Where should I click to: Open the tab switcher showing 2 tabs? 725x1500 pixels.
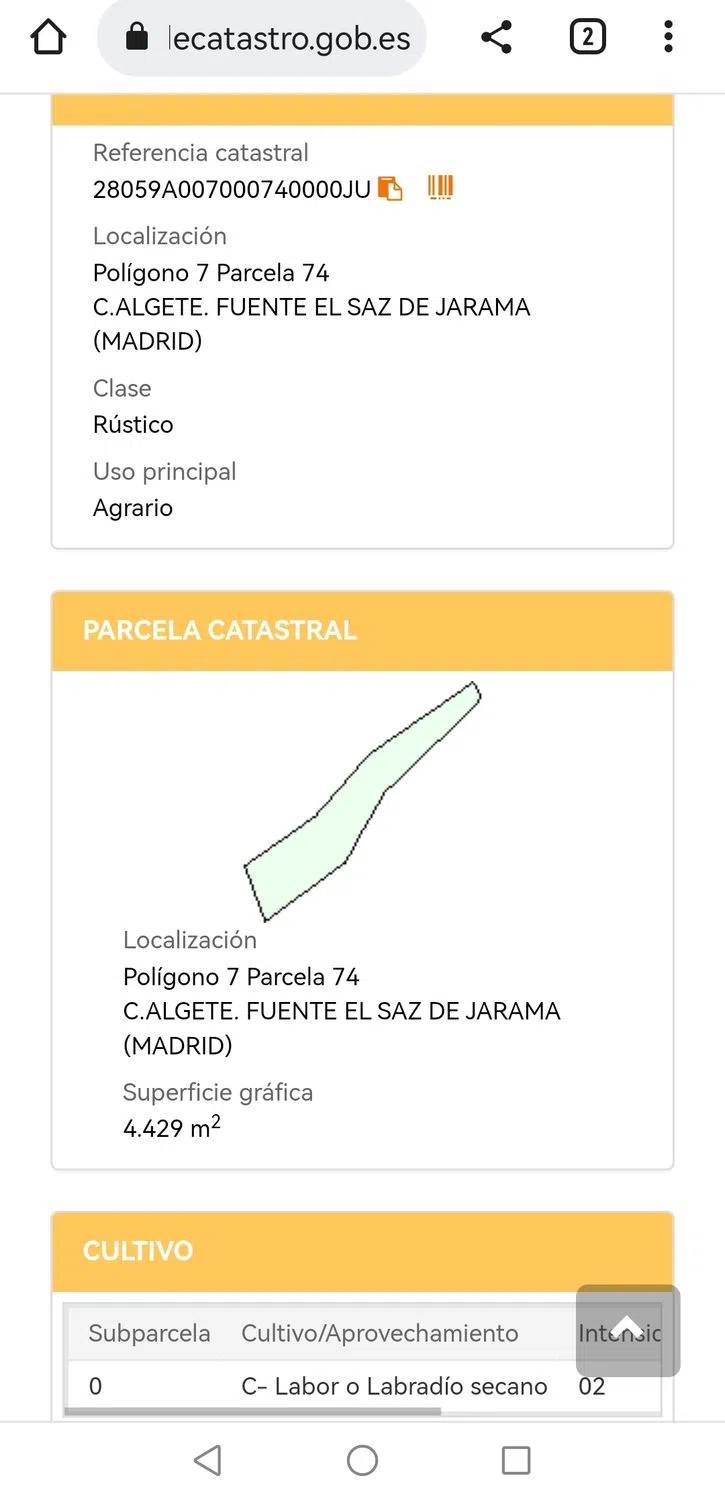click(x=587, y=38)
